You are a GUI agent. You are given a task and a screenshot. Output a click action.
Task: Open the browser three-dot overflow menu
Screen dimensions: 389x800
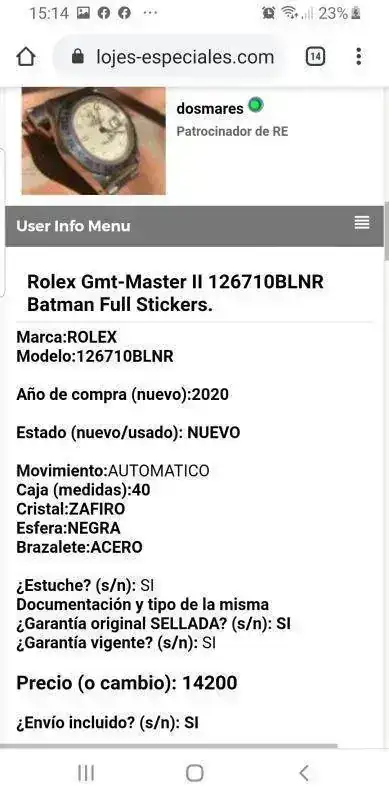coord(359,57)
